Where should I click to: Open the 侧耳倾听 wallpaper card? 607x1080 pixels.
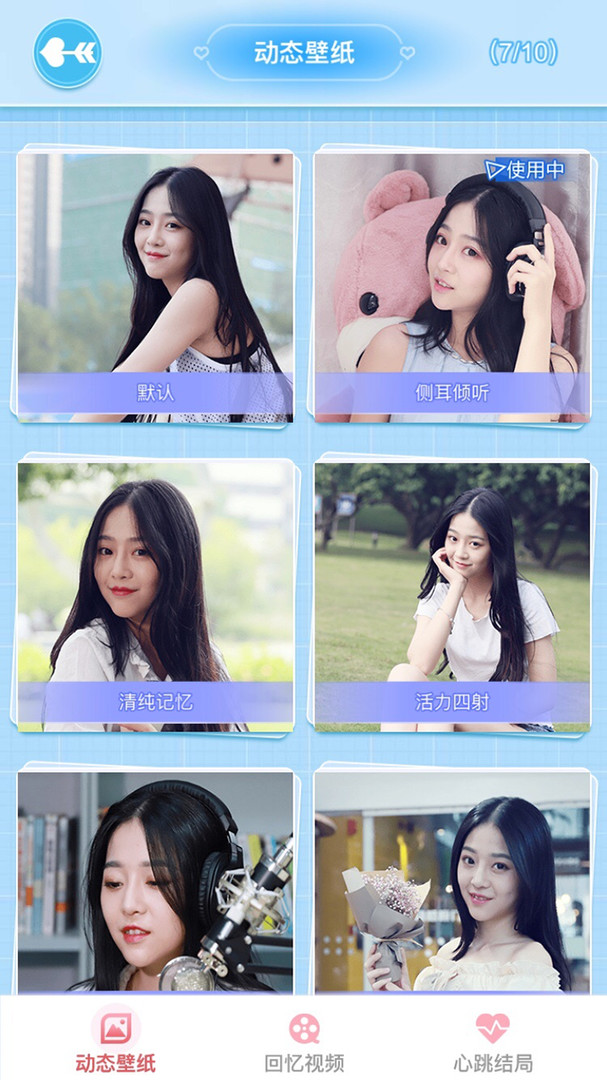coord(452,285)
